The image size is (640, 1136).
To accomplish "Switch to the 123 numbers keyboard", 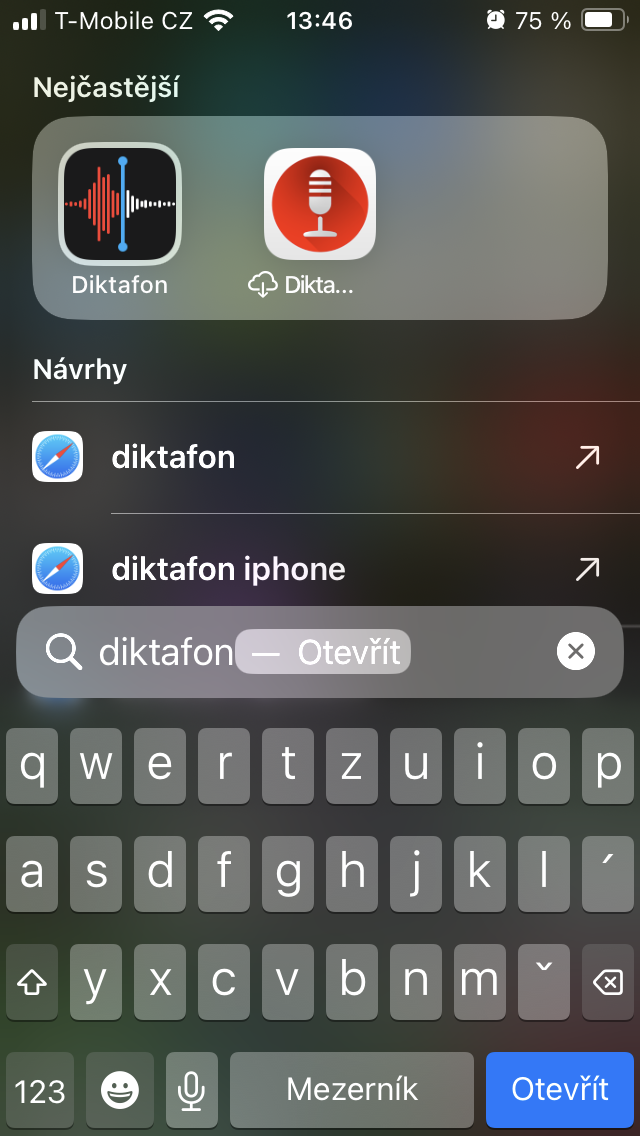I will (40, 1089).
